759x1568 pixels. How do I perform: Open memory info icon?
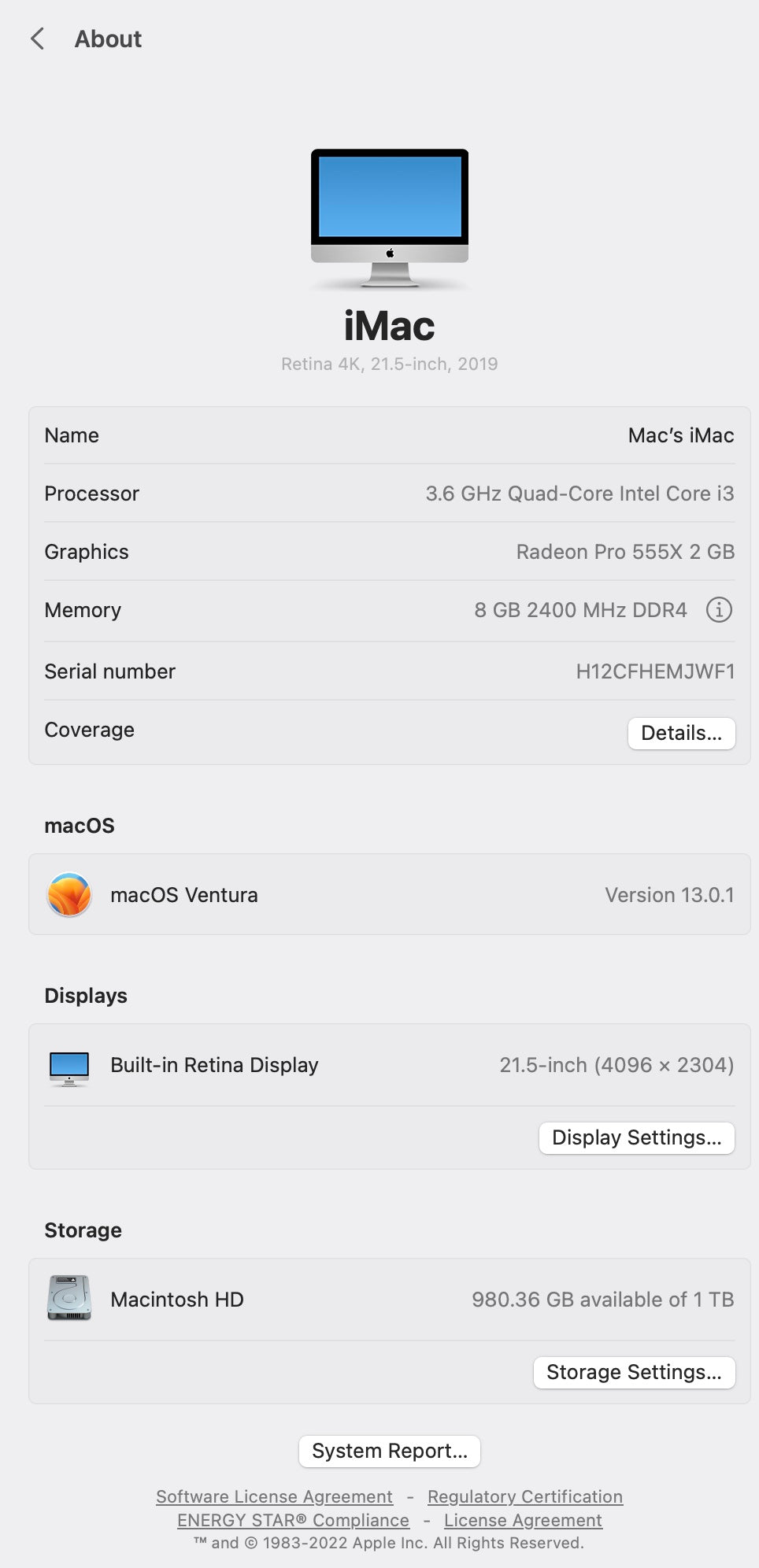pyautogui.click(x=718, y=610)
